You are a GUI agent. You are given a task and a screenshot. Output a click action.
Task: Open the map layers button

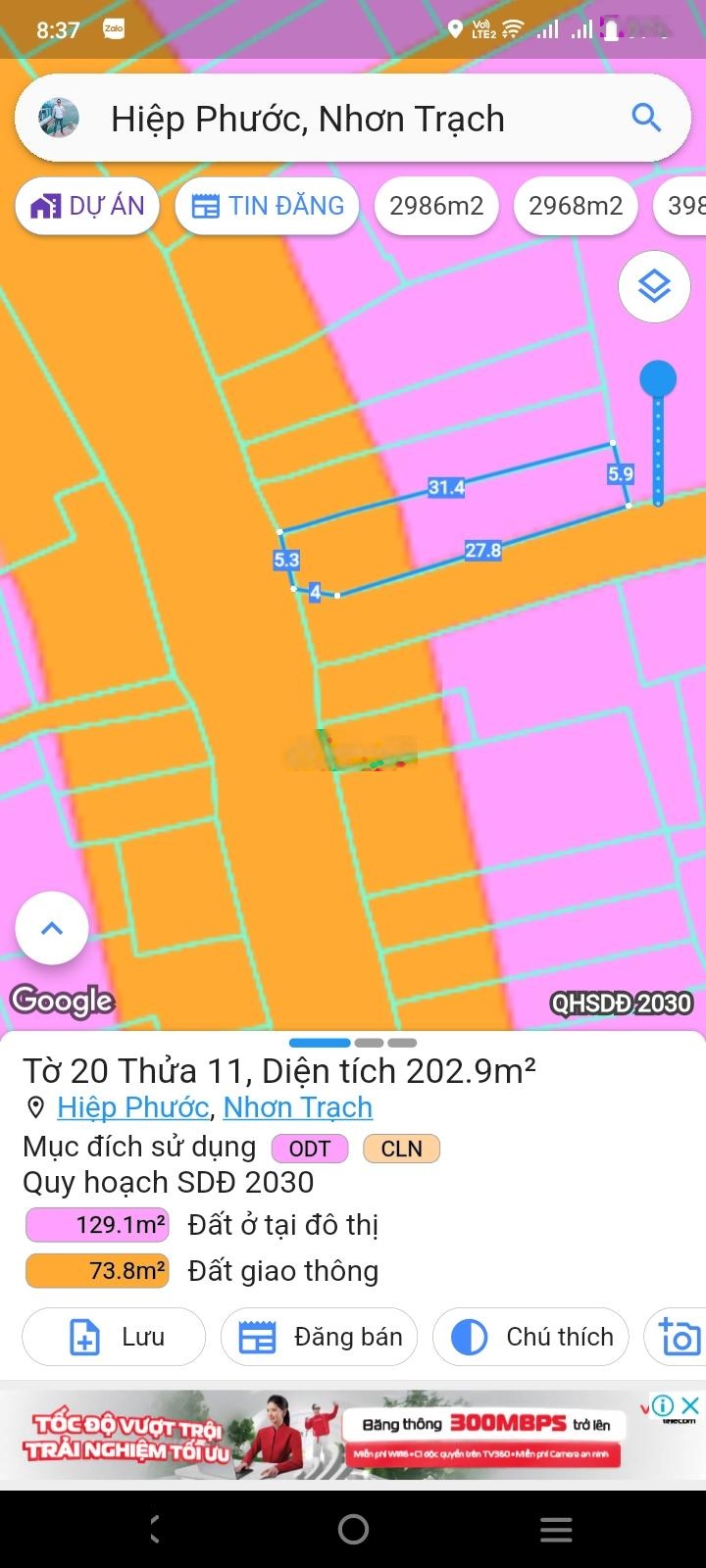point(654,287)
